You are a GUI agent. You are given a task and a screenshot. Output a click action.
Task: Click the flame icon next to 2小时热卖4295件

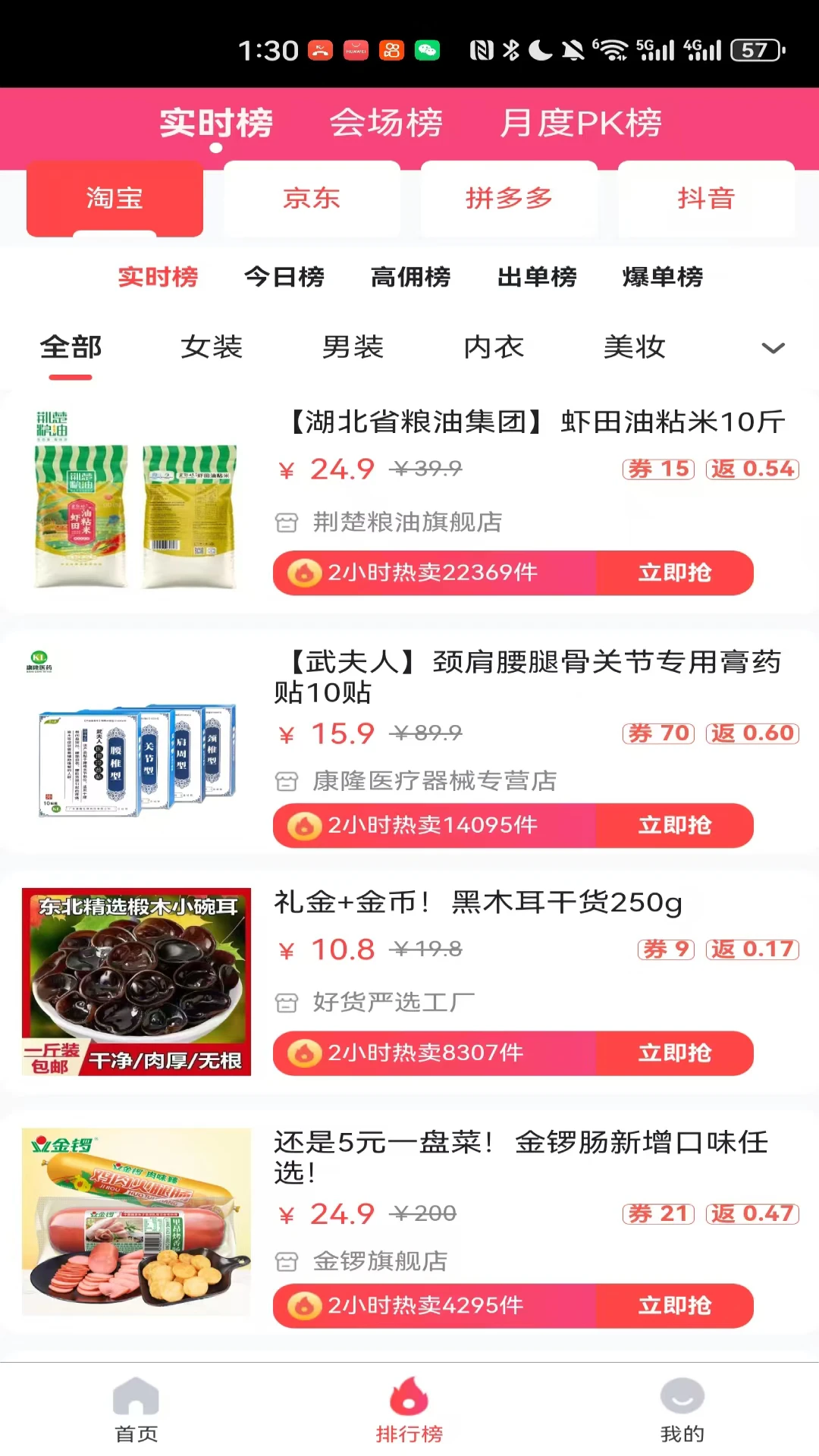[x=306, y=1306]
